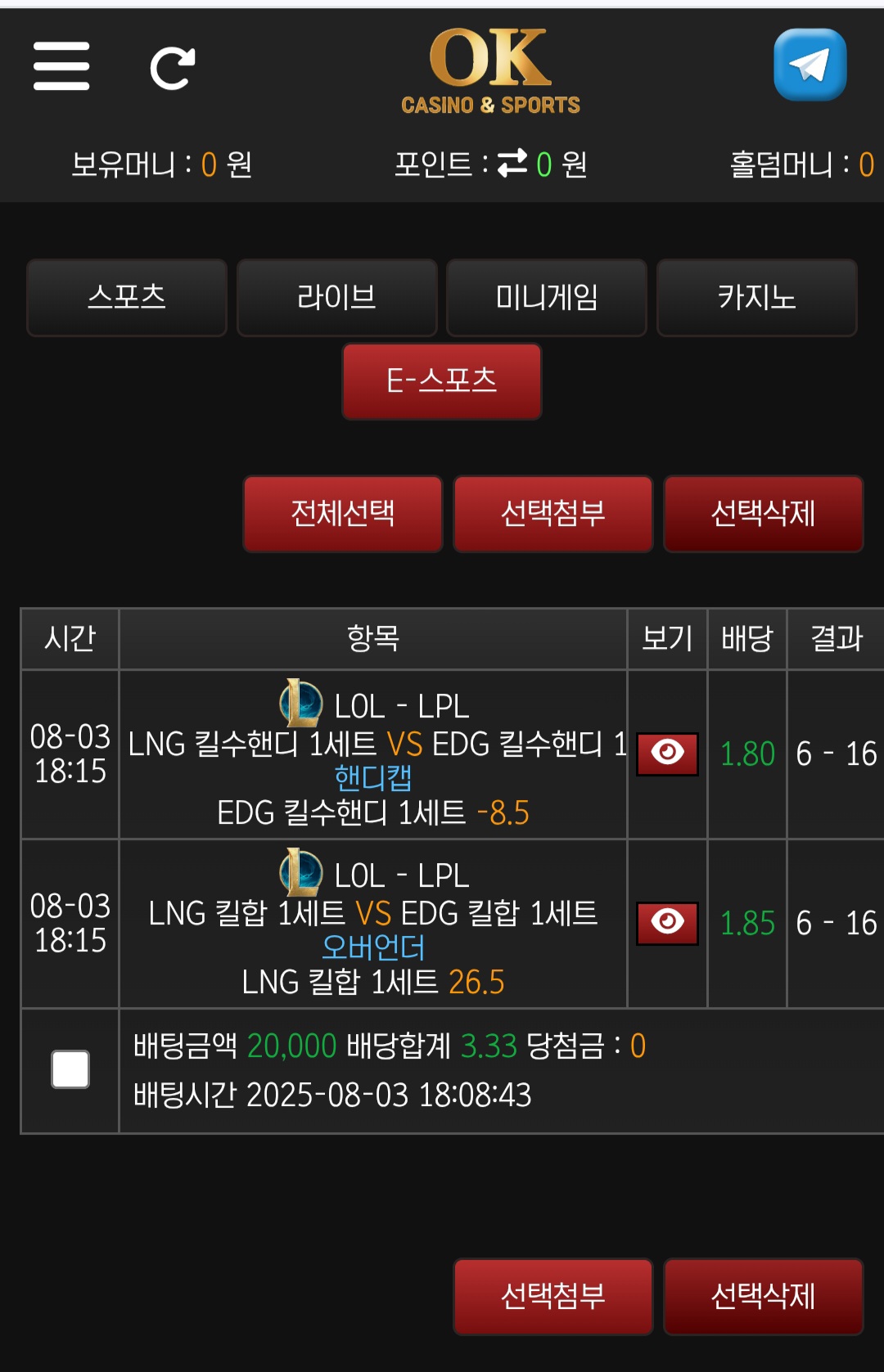Tap the top 선택삭제 button
Screen dimensions: 884x1372
point(763,514)
